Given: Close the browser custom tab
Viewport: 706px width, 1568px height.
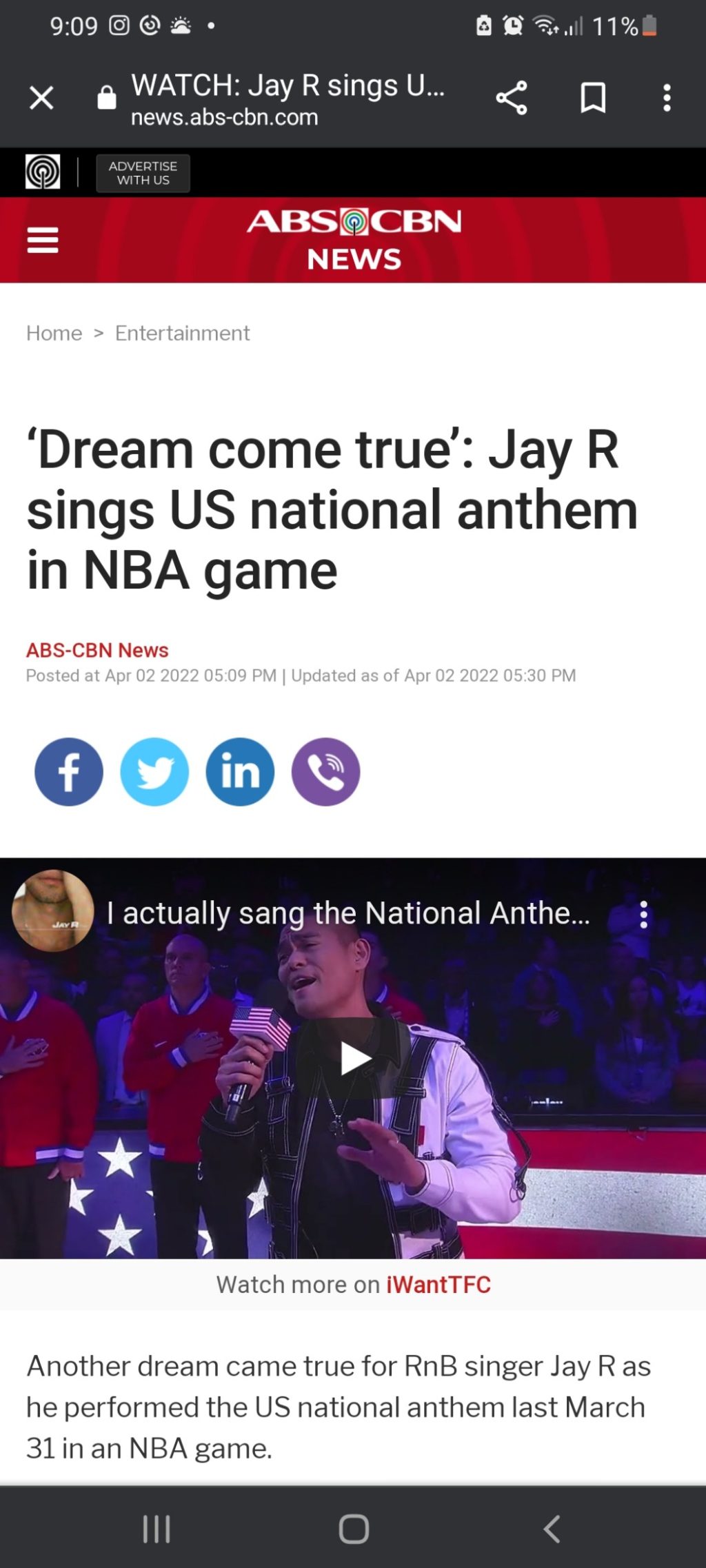Looking at the screenshot, I should pyautogui.click(x=41, y=98).
